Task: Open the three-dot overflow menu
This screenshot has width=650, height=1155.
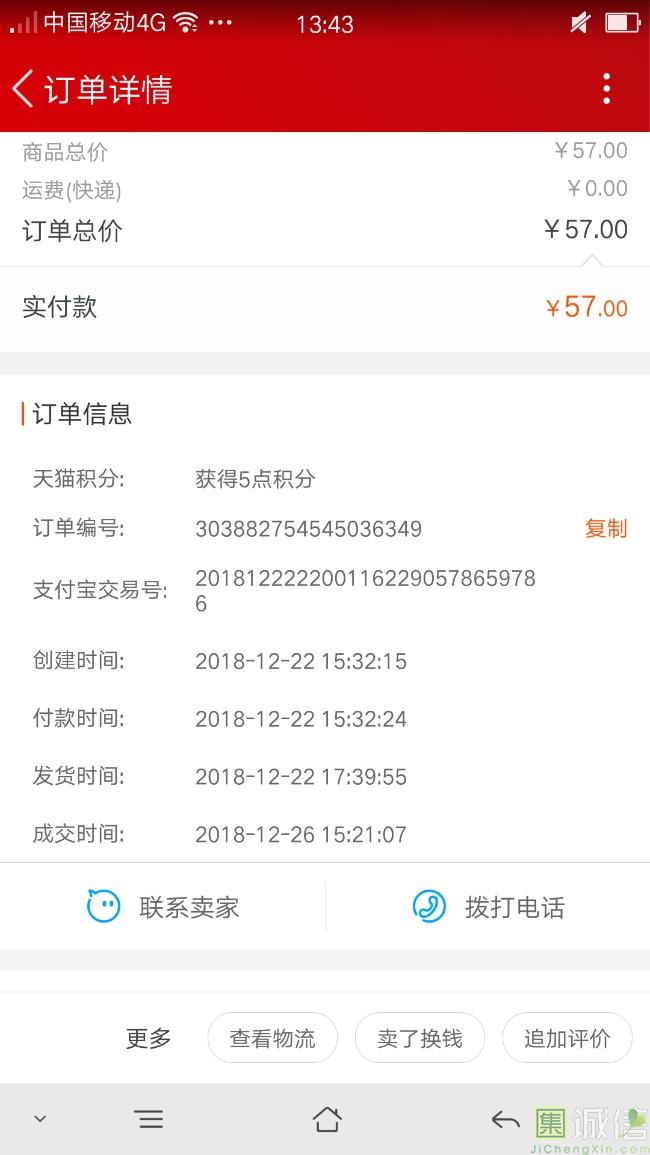Action: click(x=606, y=89)
